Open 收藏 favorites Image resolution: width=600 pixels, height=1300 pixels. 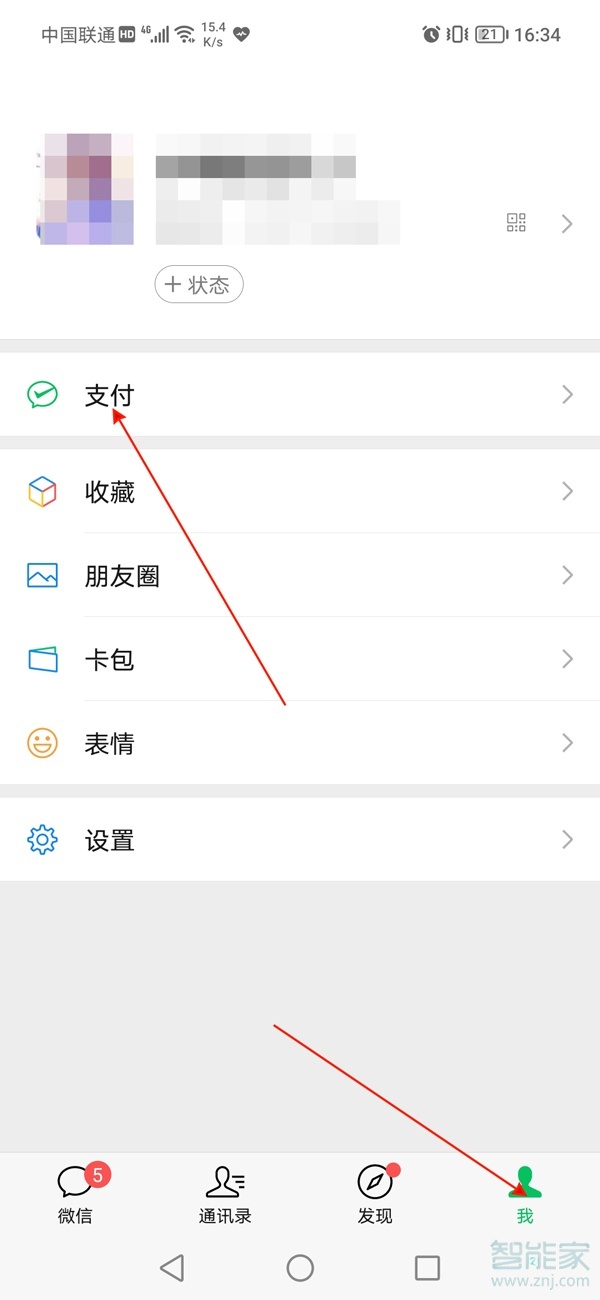pos(300,491)
